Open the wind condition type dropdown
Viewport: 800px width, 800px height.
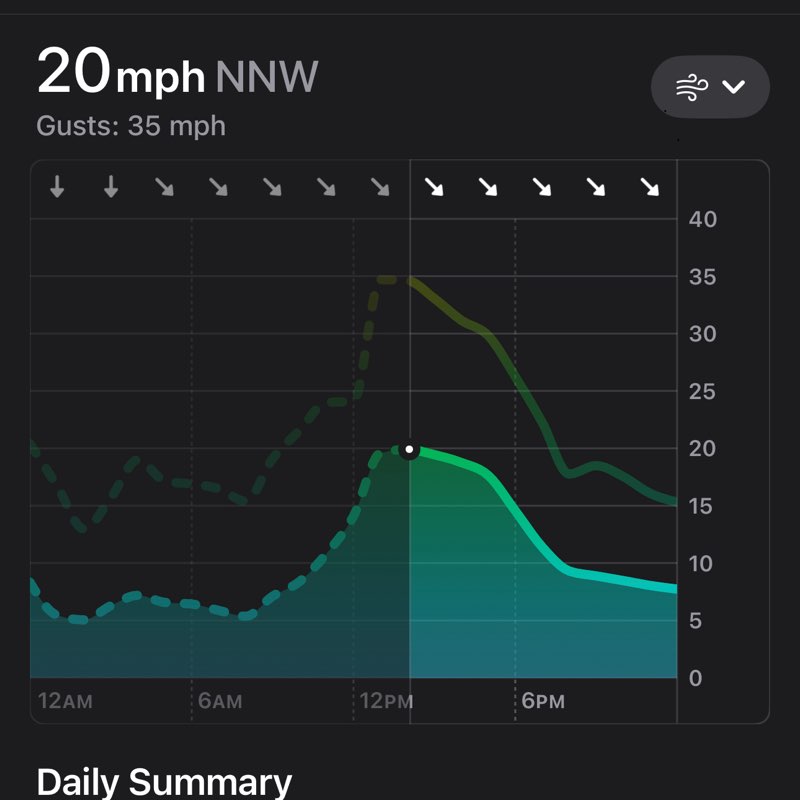coord(709,87)
